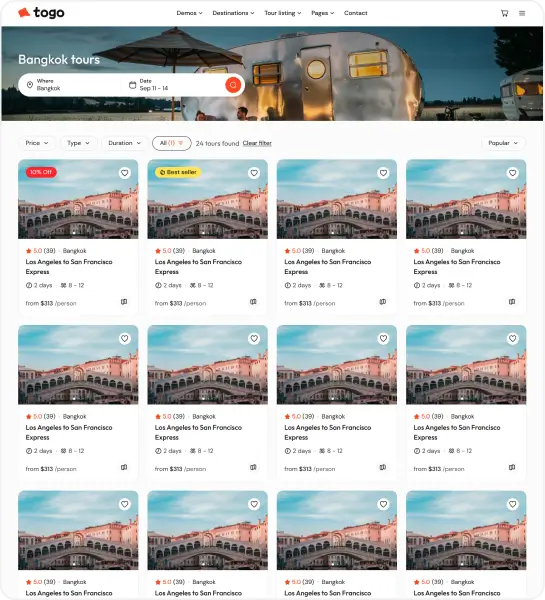Edit the Where field showing Bangkok
The height and width of the screenshot is (600, 545).
[x=71, y=85]
